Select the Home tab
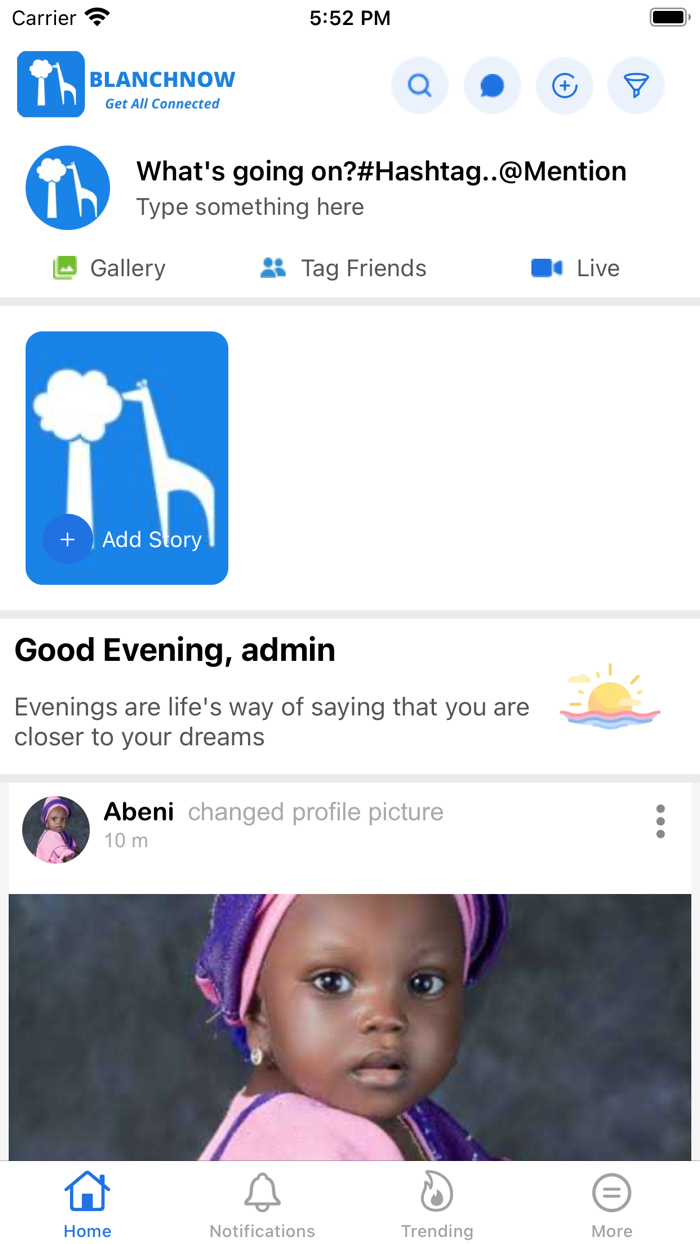 coord(87,1205)
